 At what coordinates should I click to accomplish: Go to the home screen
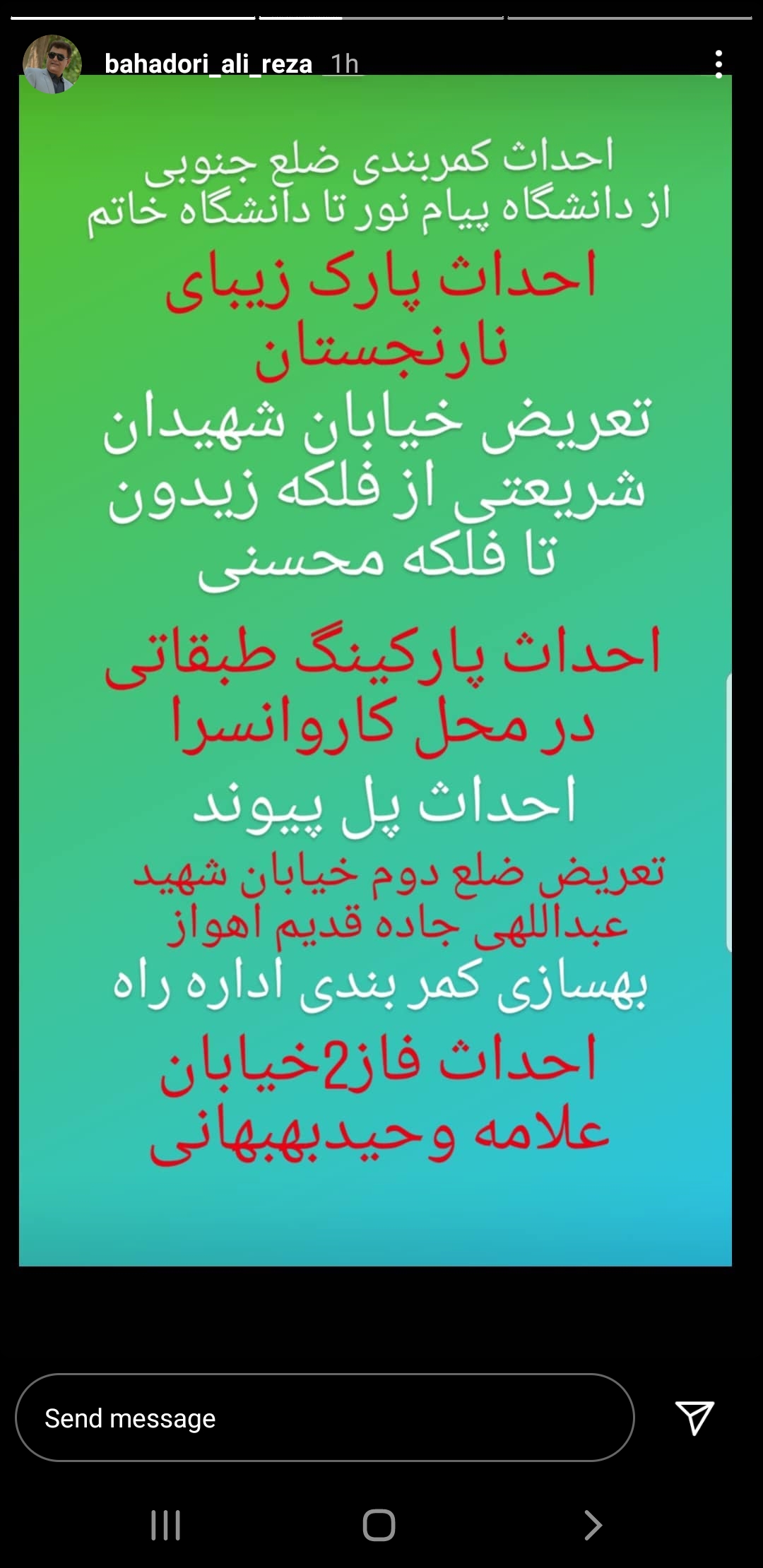(x=379, y=1524)
